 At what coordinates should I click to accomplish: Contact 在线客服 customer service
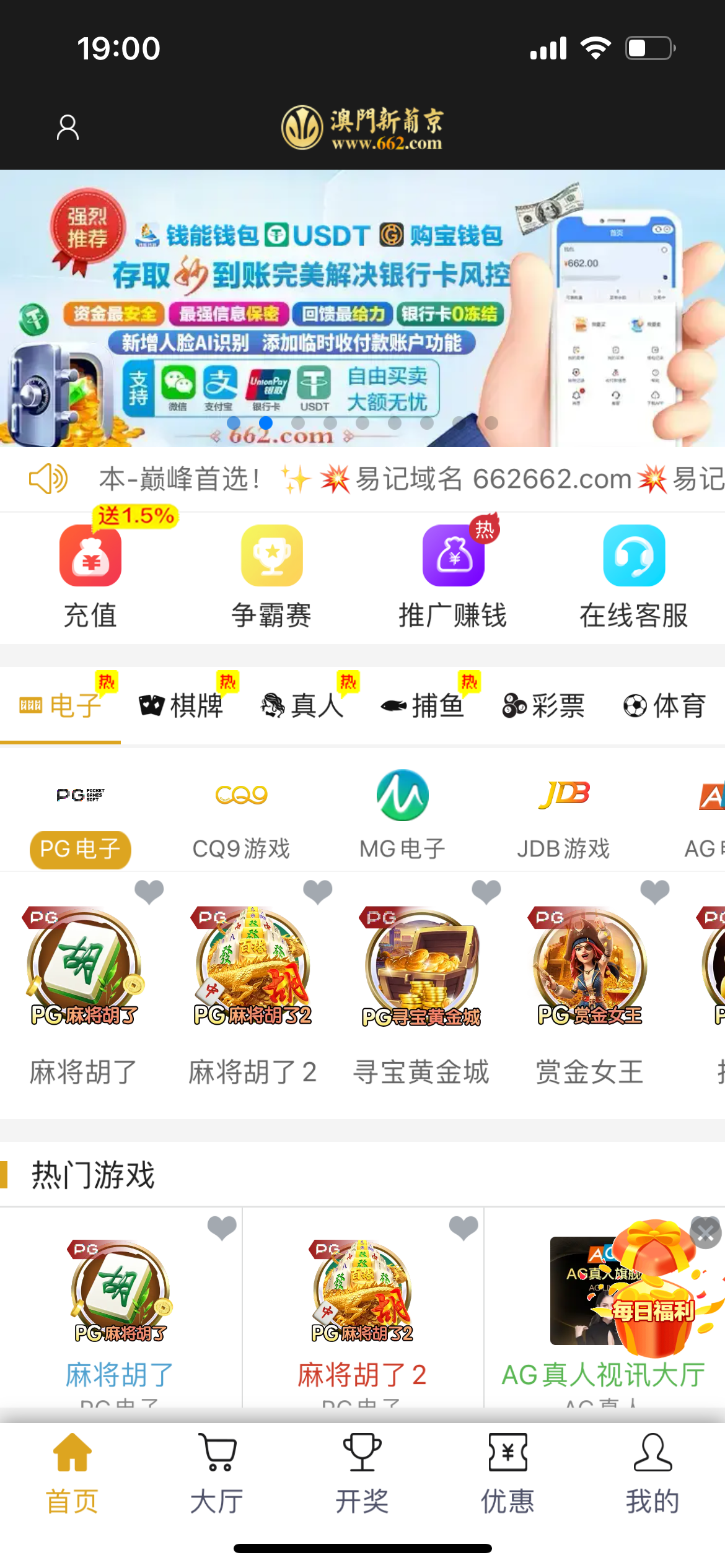[x=635, y=555]
